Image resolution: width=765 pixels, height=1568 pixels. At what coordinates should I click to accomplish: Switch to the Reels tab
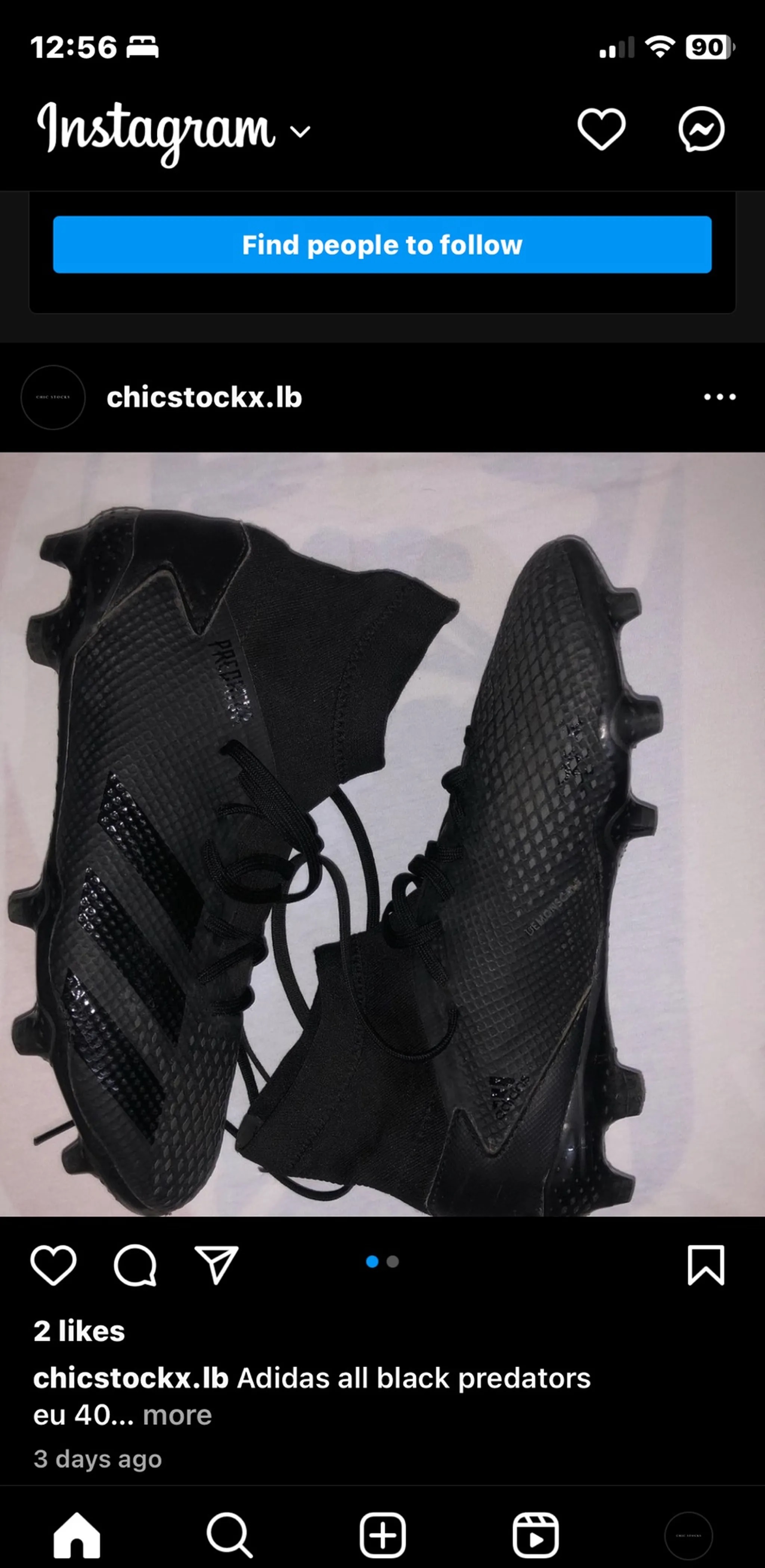tap(535, 1534)
